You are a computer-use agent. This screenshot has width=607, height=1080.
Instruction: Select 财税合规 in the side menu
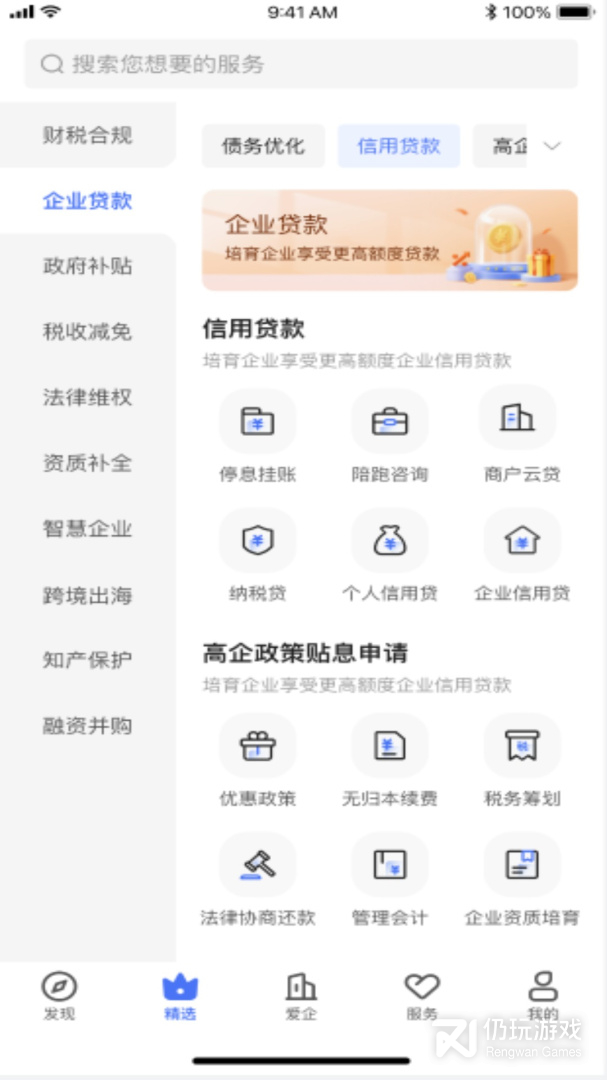pyautogui.click(x=87, y=135)
